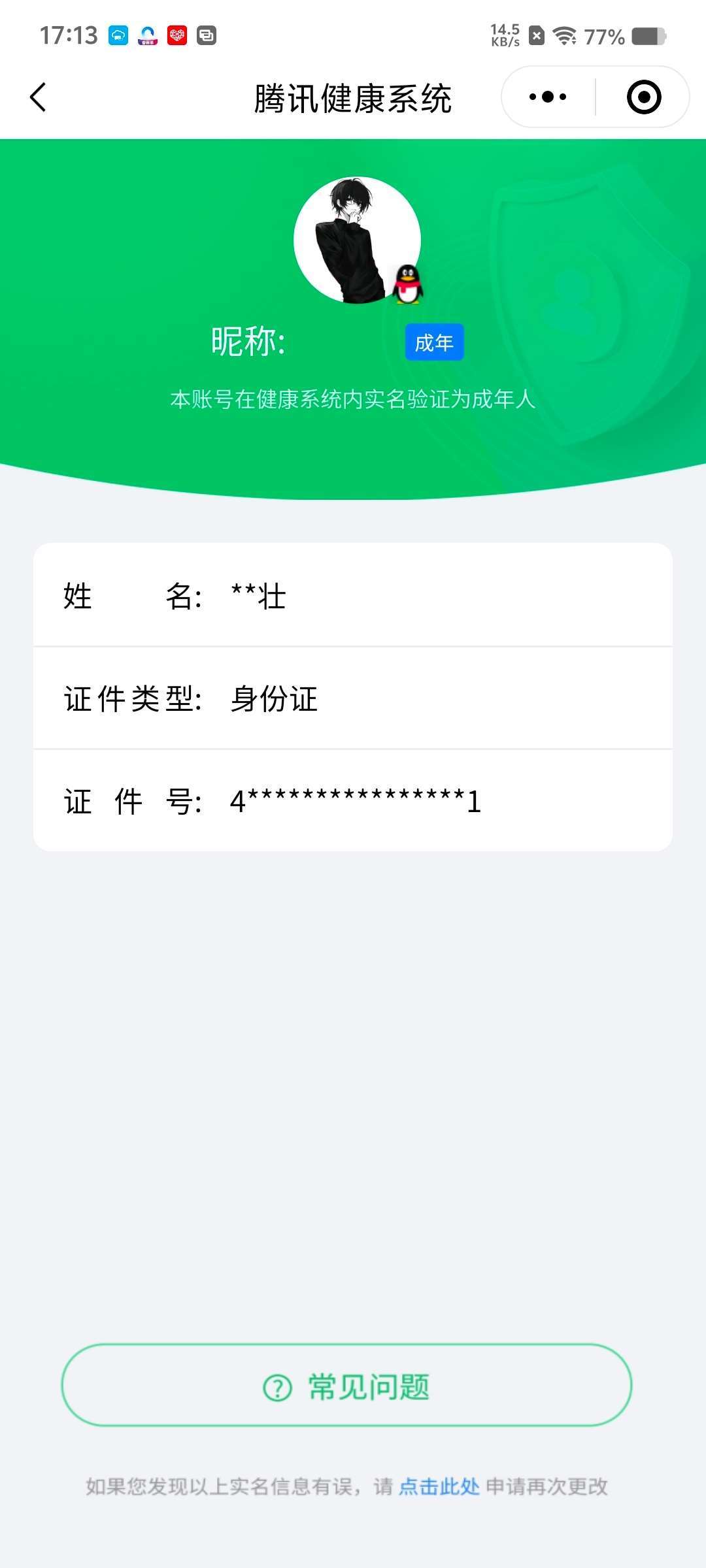The width and height of the screenshot is (706, 1568).
Task: Select the 证件类型 身份证 row
Action: [353, 700]
